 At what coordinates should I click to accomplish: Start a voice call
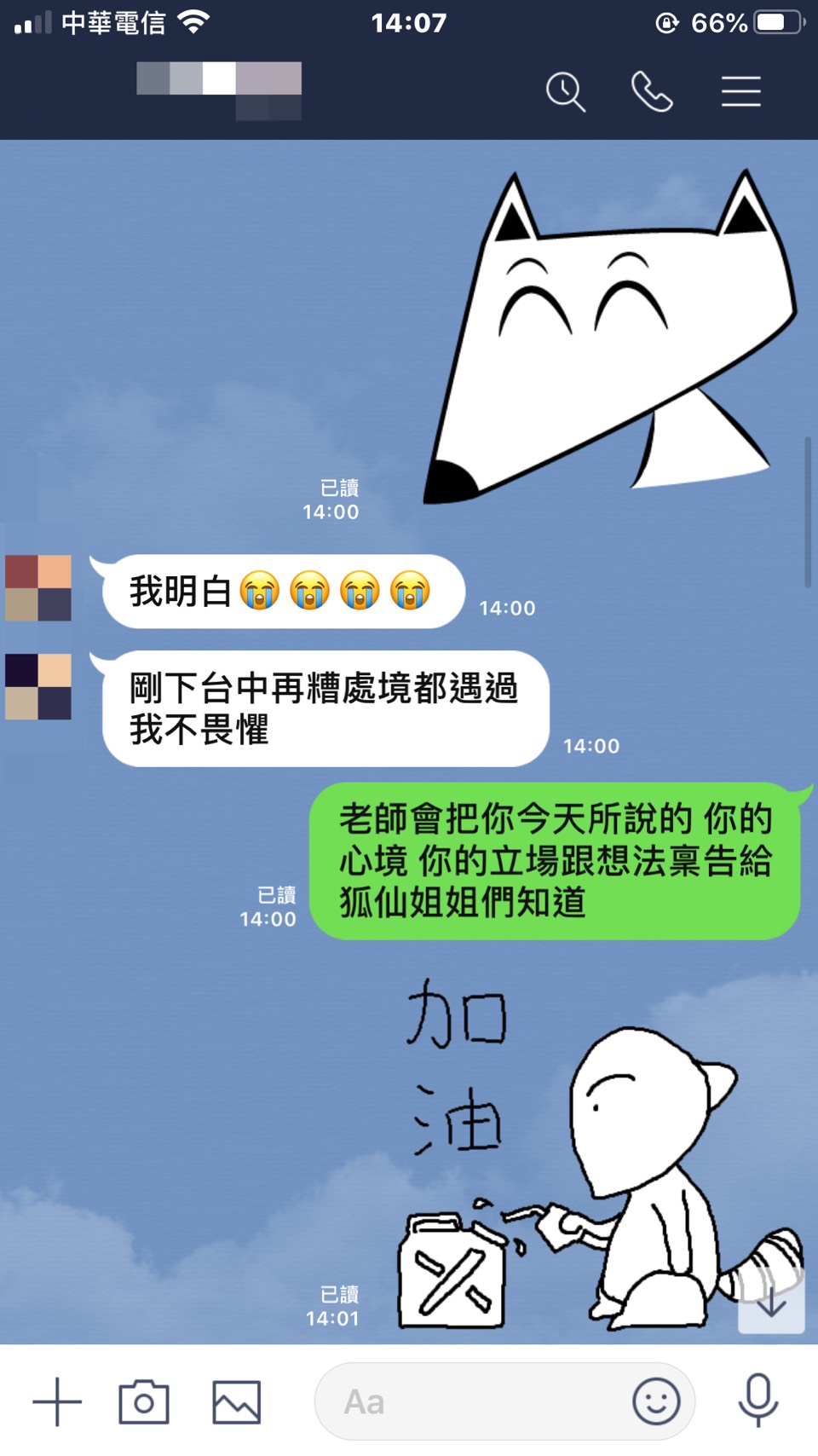(652, 91)
